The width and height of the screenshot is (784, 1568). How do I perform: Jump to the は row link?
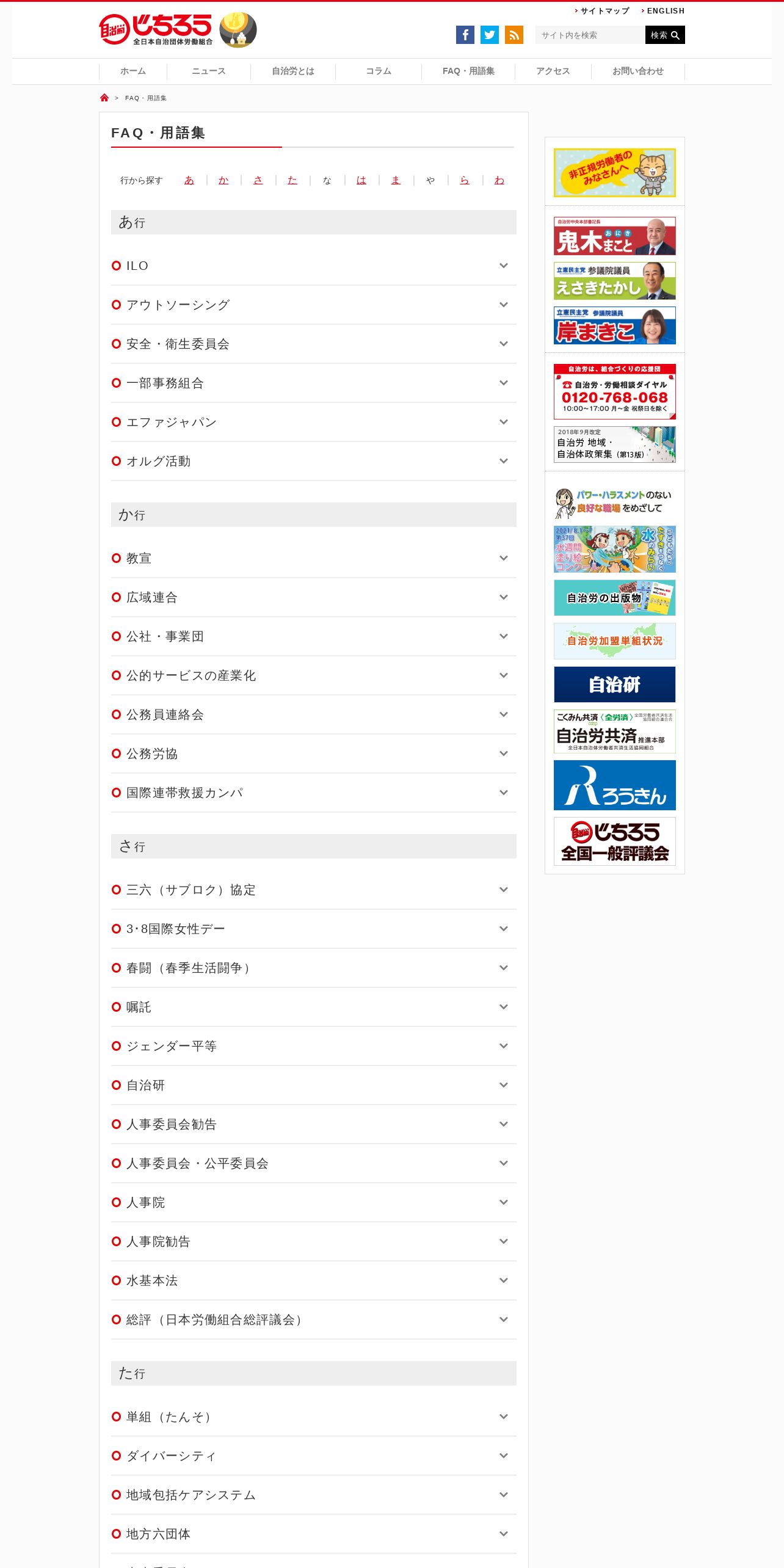tap(361, 180)
